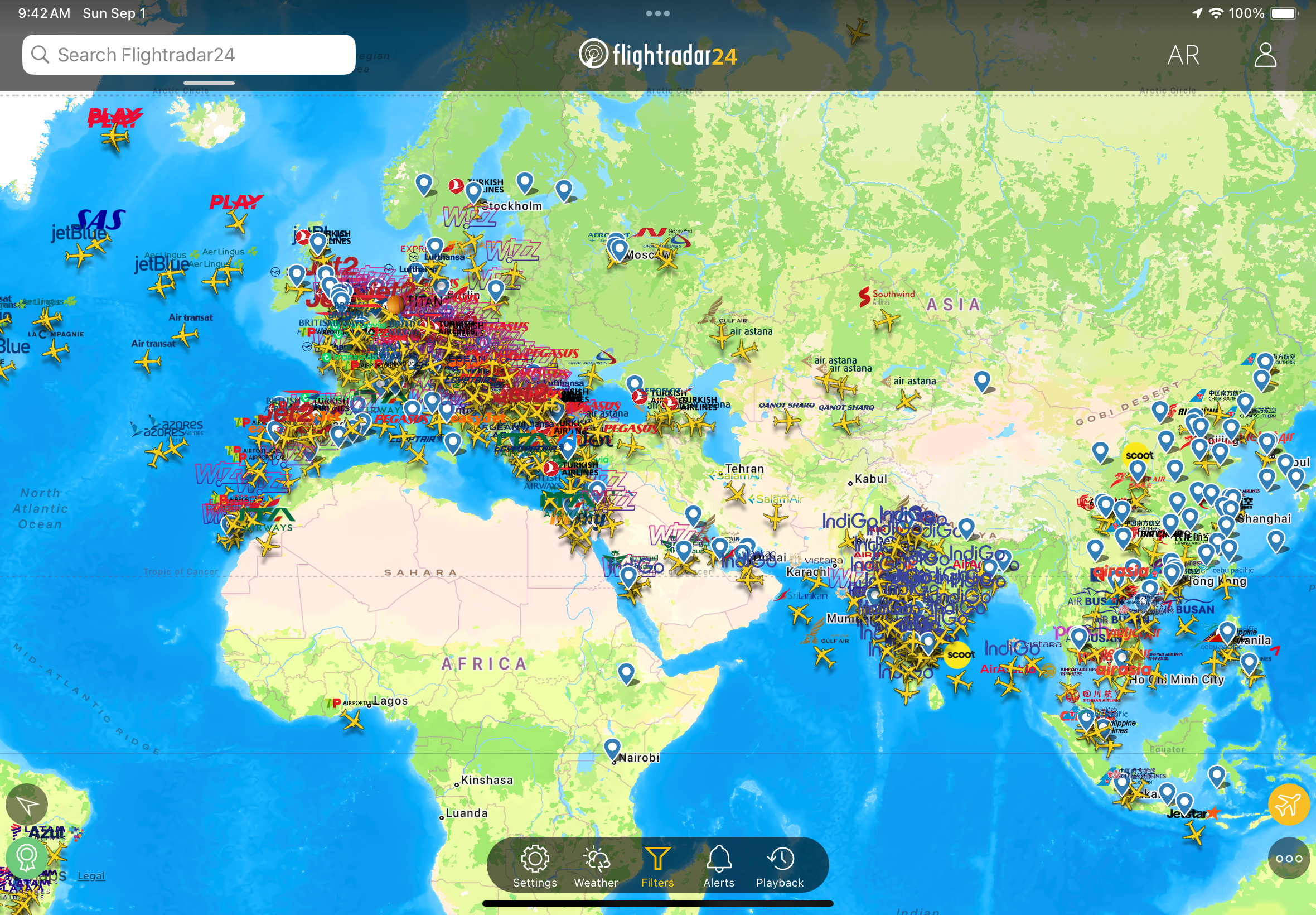Open Settings in bottom toolbar
The image size is (1316, 915).
[x=535, y=866]
